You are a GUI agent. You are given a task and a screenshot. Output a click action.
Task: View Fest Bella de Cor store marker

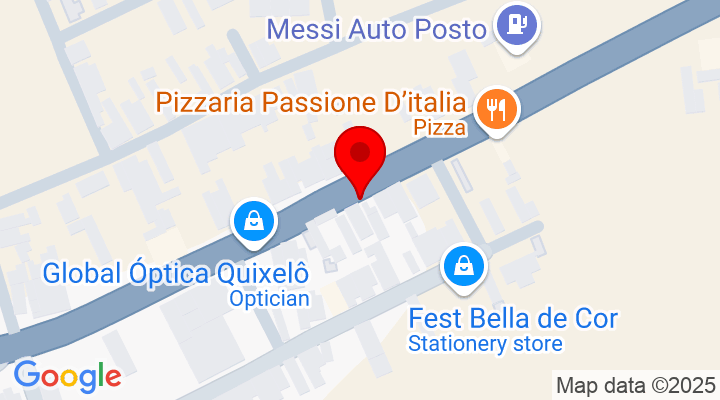[465, 268]
